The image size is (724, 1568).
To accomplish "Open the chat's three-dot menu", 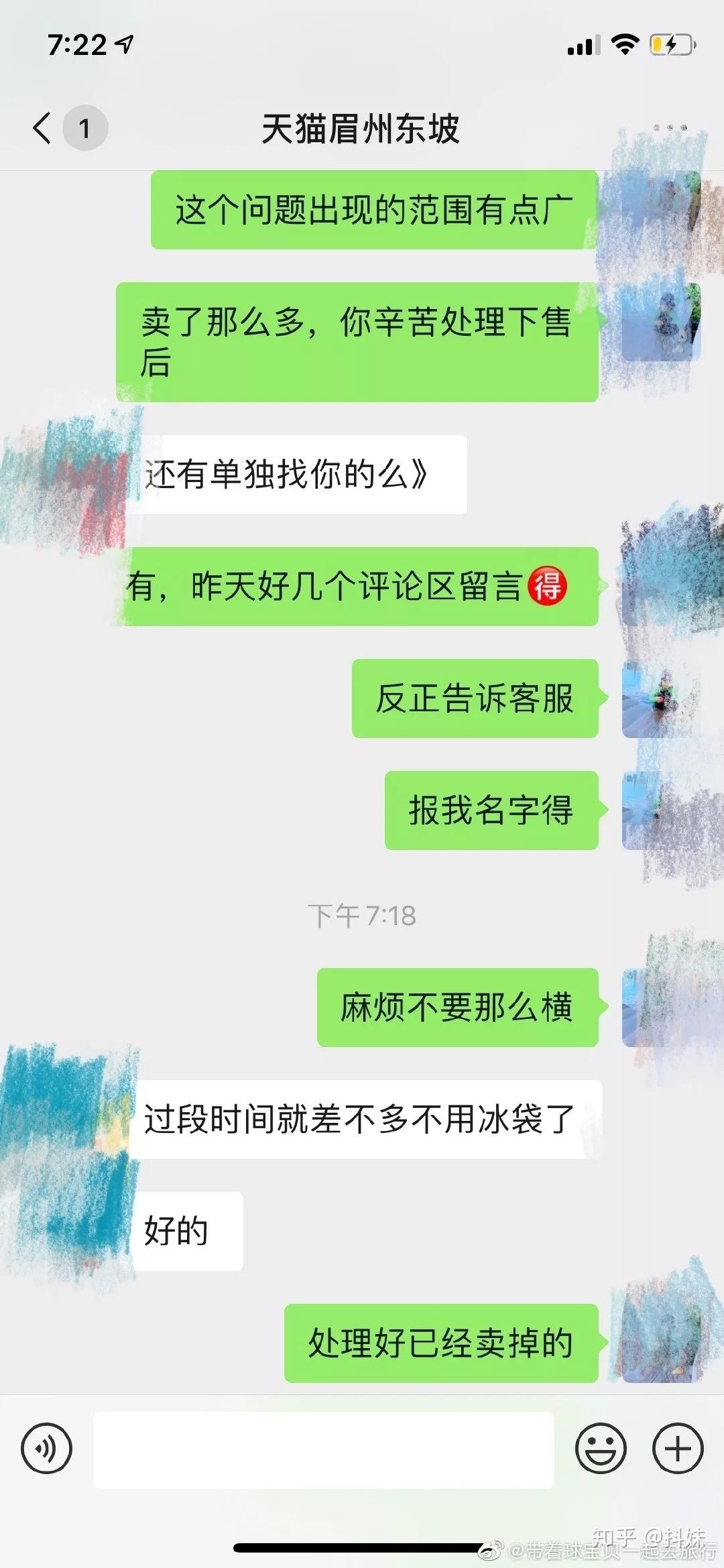I will click(x=670, y=127).
